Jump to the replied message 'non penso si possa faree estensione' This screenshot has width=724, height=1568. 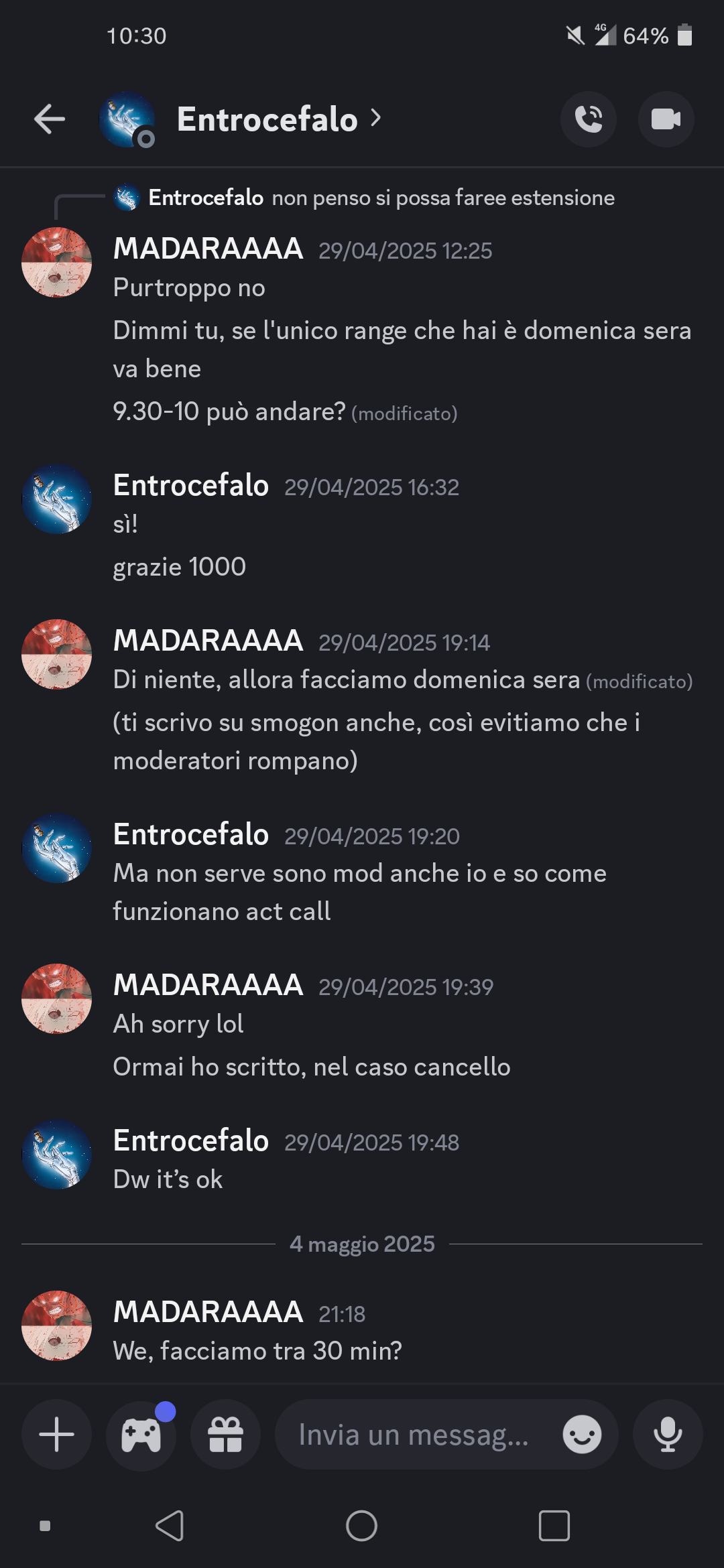point(442,198)
